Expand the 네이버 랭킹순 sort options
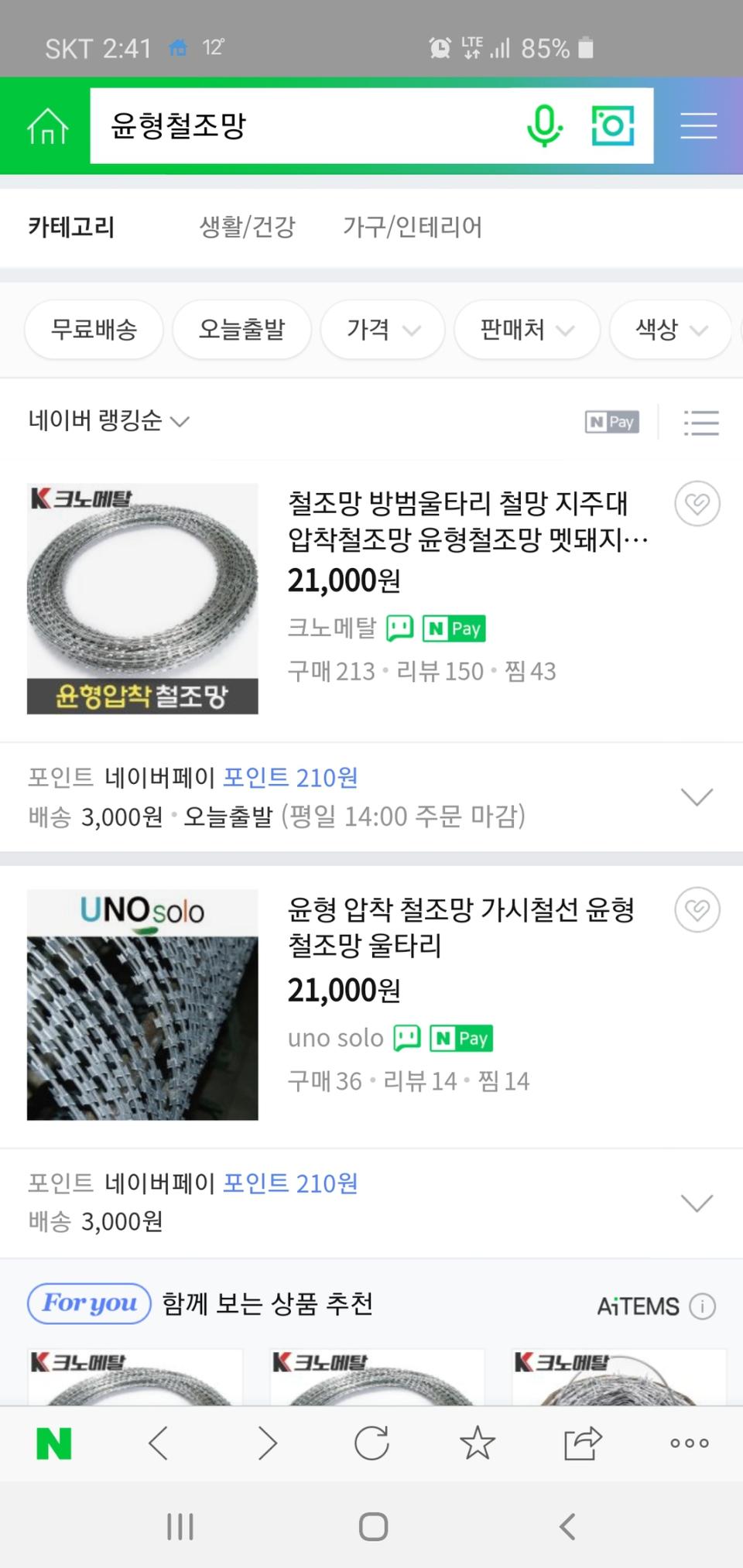The width and height of the screenshot is (743, 1568). (x=108, y=422)
